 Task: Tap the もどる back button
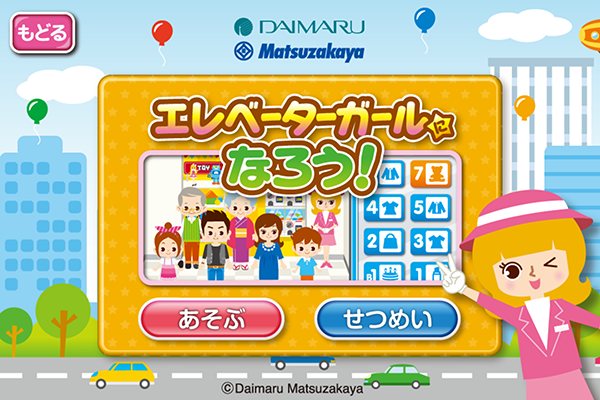(42, 31)
